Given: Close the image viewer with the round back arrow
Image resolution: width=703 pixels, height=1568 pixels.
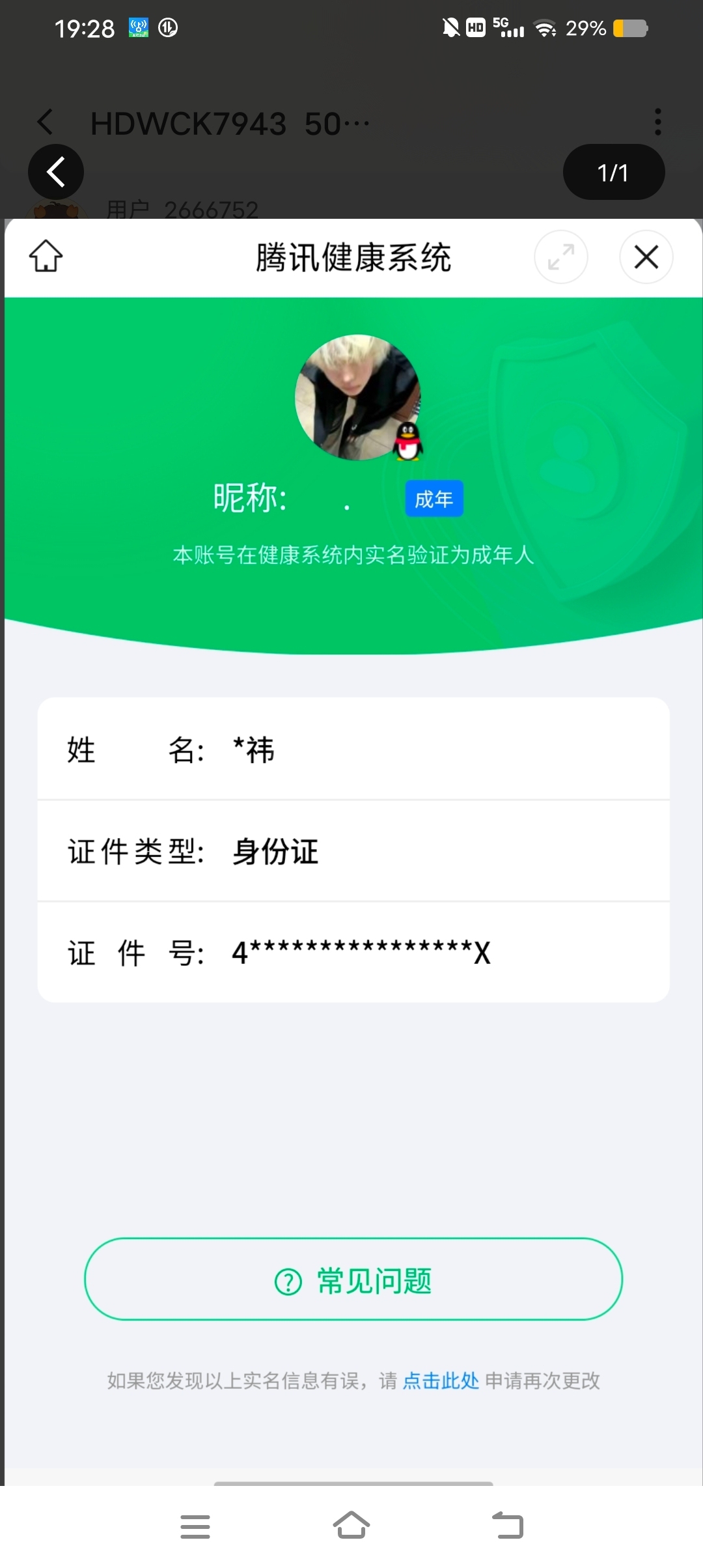Looking at the screenshot, I should pos(56,172).
